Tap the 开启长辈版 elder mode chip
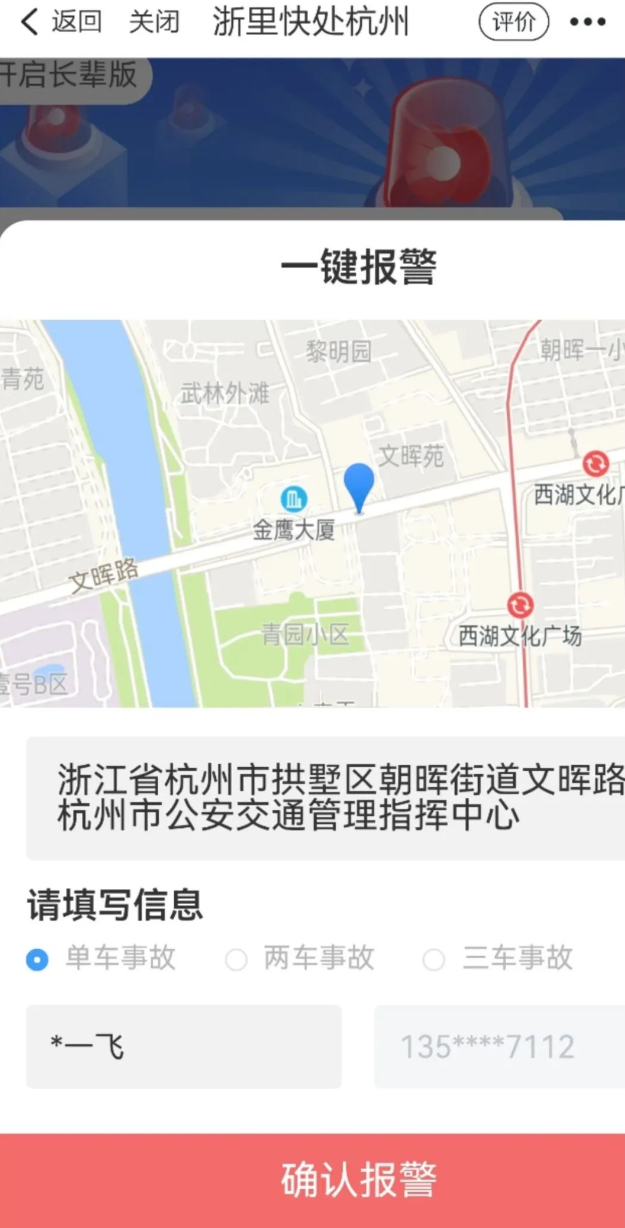The image size is (625, 1228). 70,75
